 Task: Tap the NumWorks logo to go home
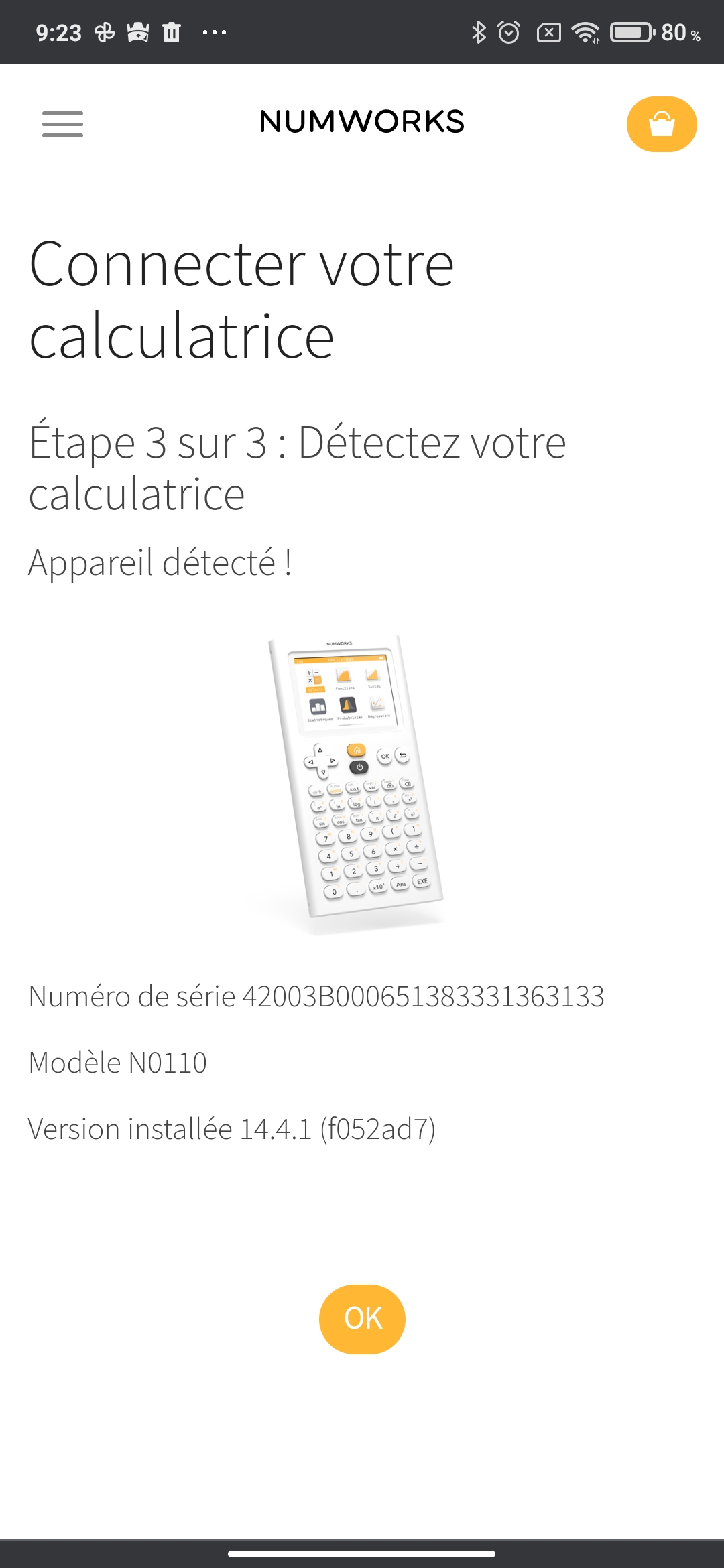point(362,122)
